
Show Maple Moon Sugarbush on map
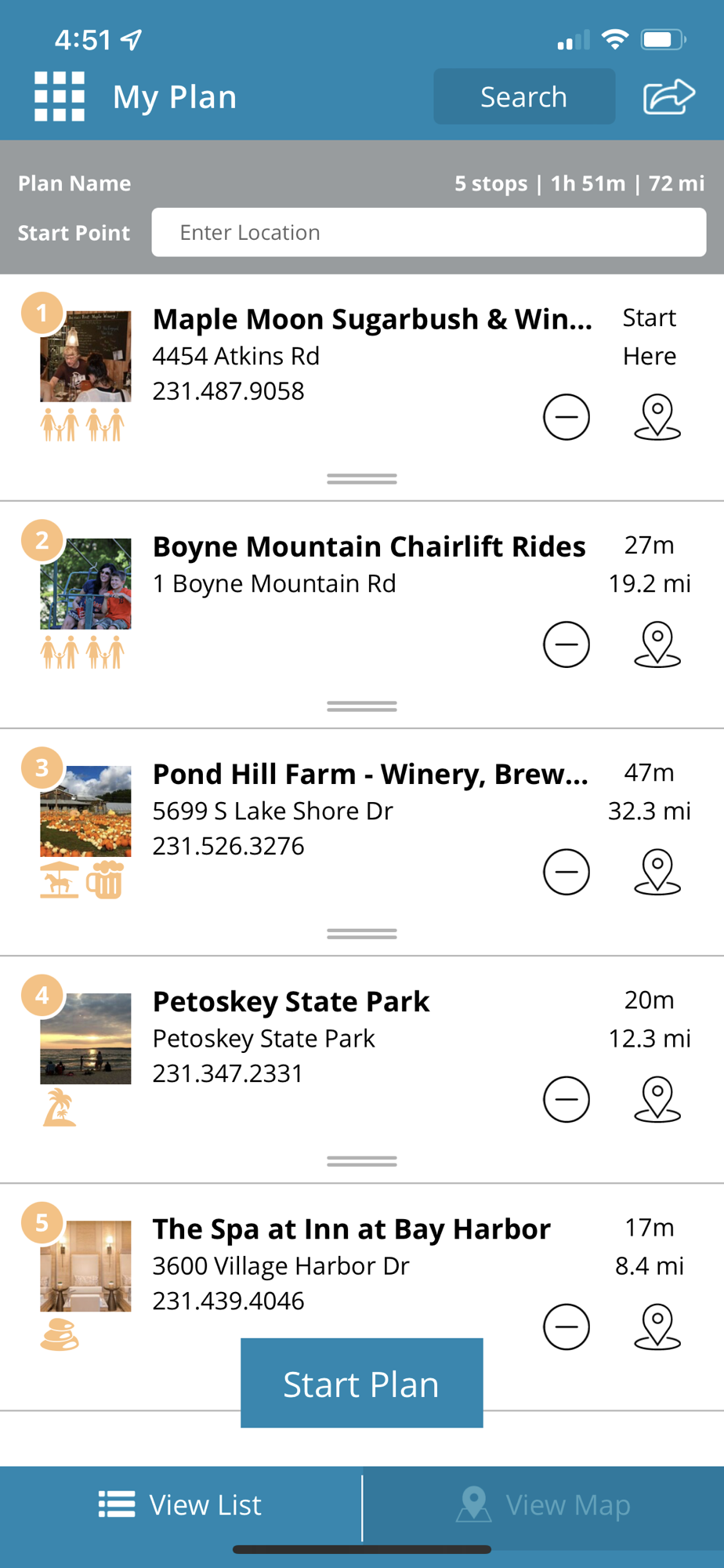point(657,417)
